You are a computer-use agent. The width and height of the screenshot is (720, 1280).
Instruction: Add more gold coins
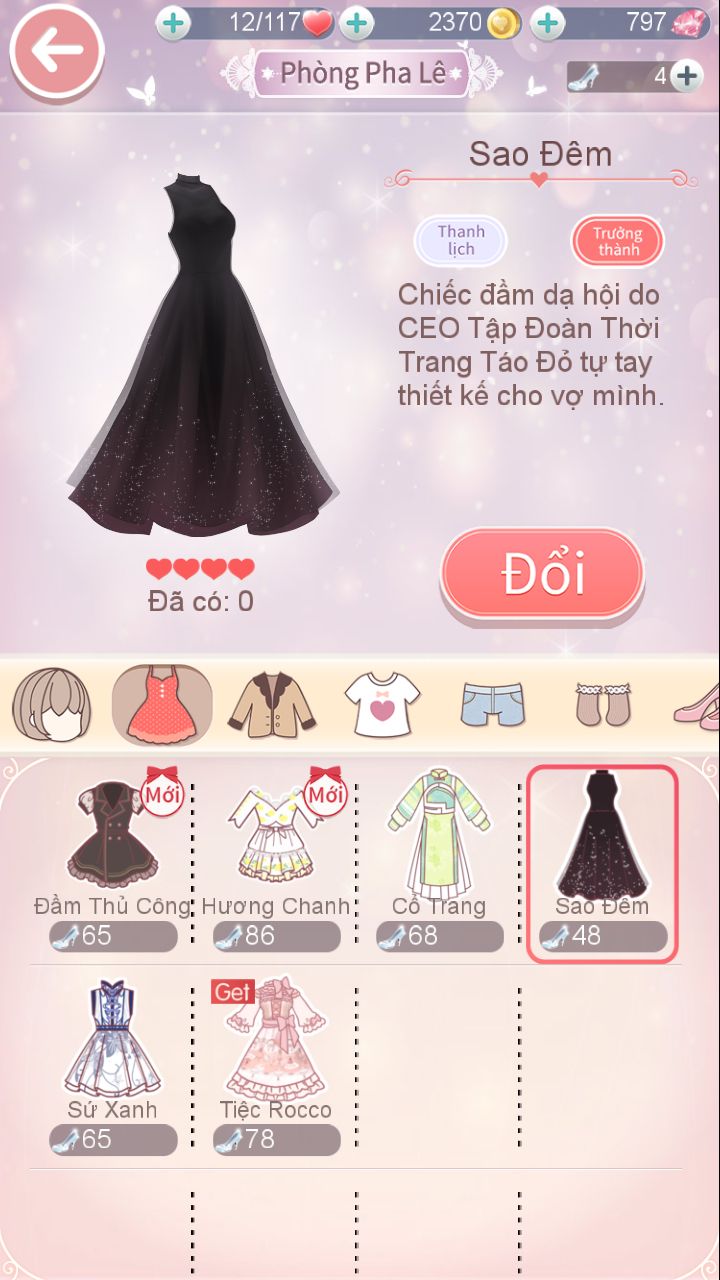(x=357, y=23)
